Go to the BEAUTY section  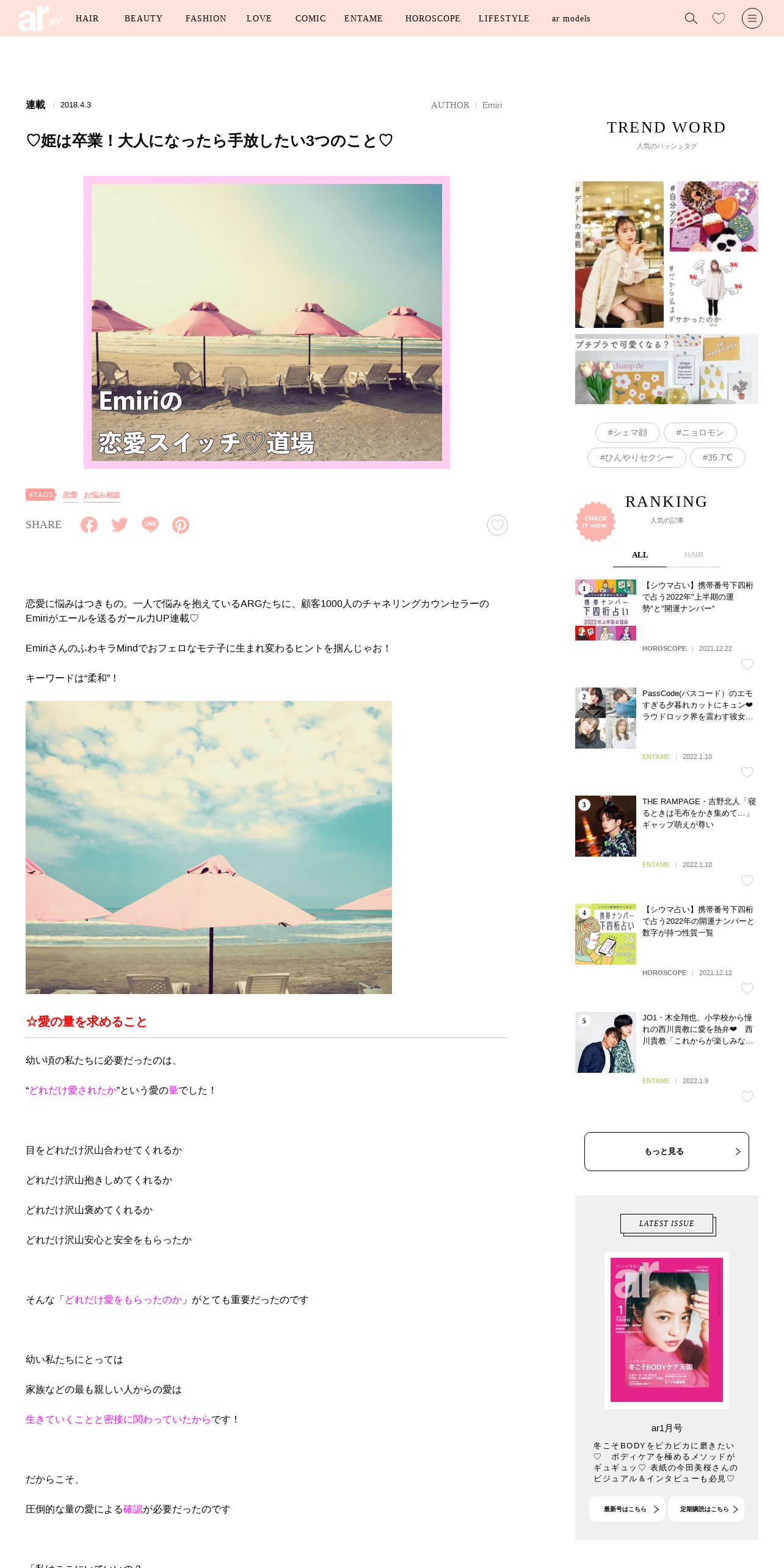click(143, 18)
